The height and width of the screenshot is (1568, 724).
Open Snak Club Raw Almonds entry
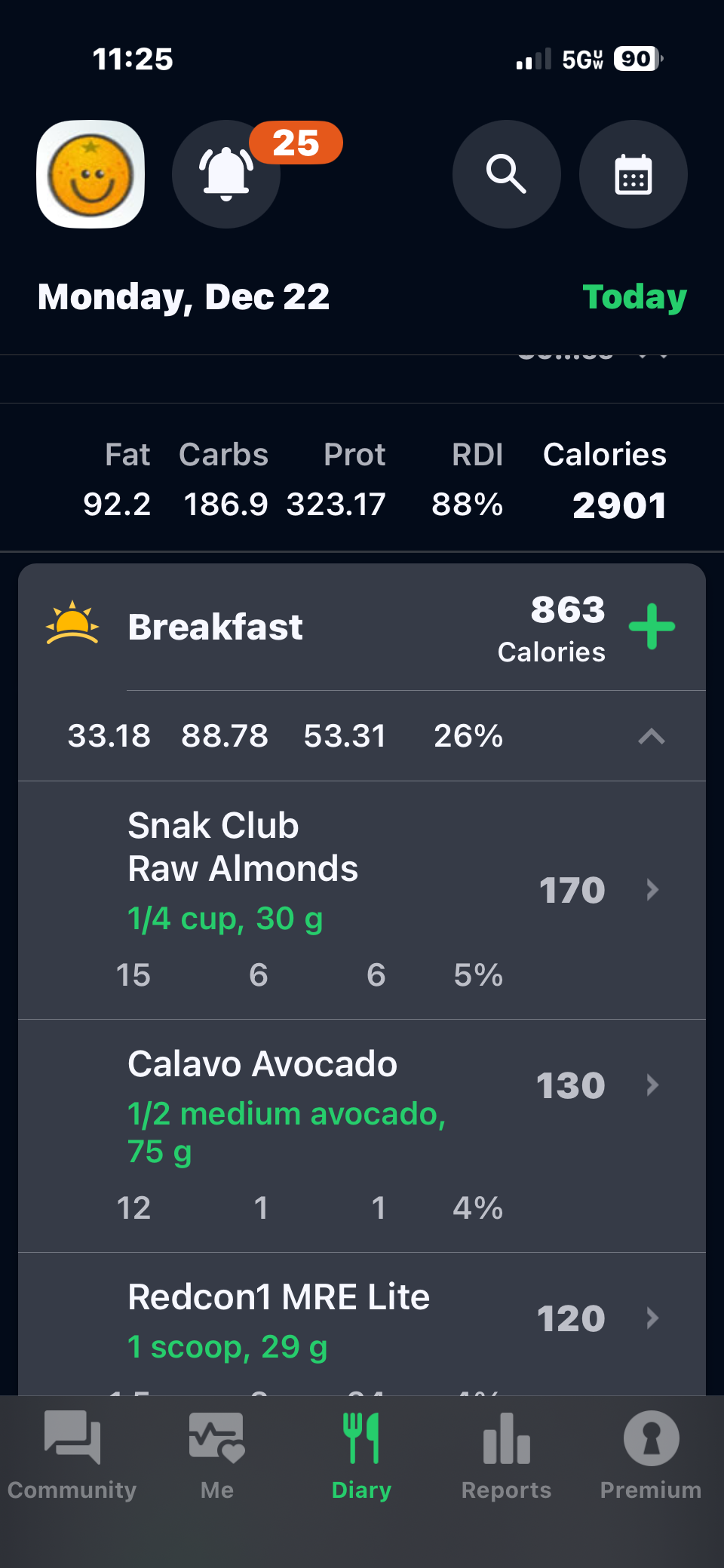[362, 890]
